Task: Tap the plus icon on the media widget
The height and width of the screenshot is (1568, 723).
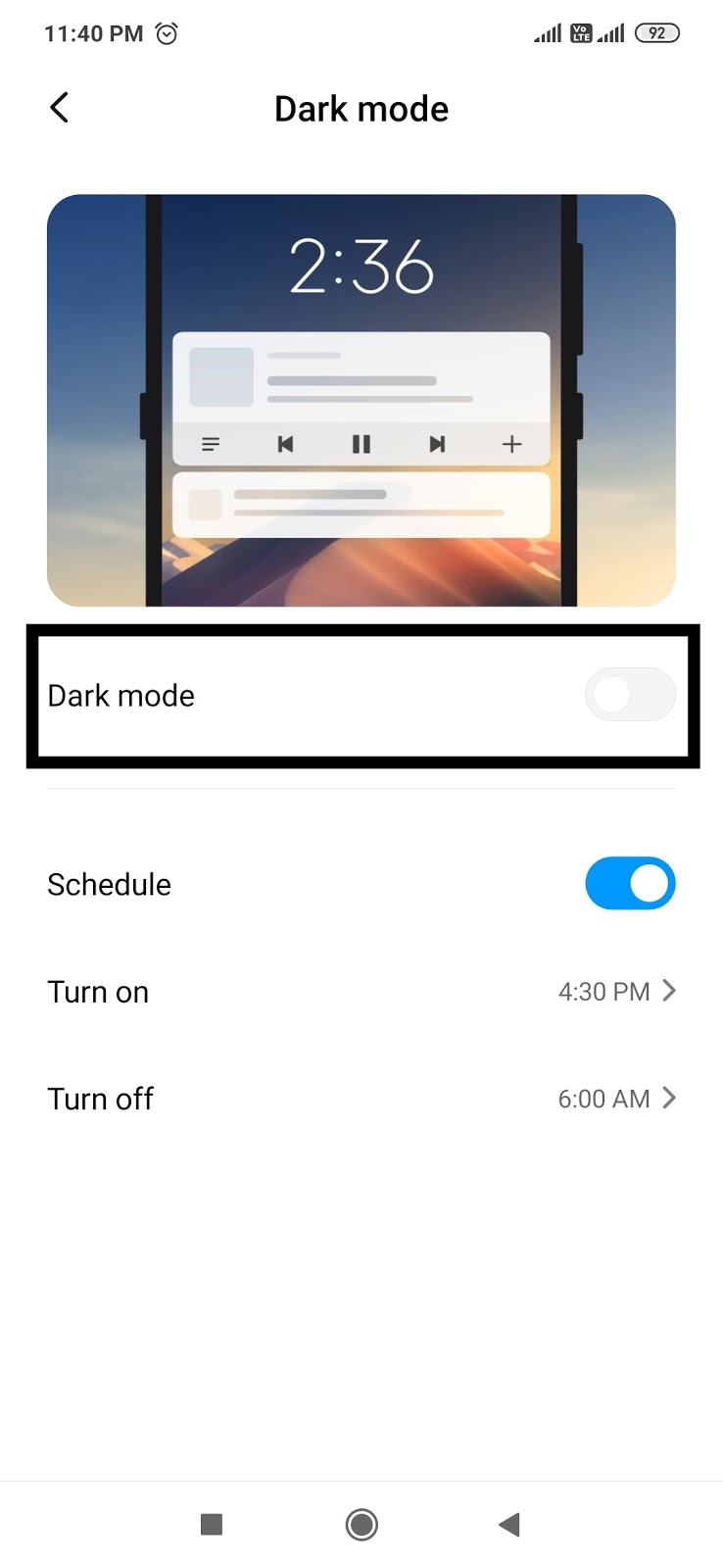Action: click(511, 444)
